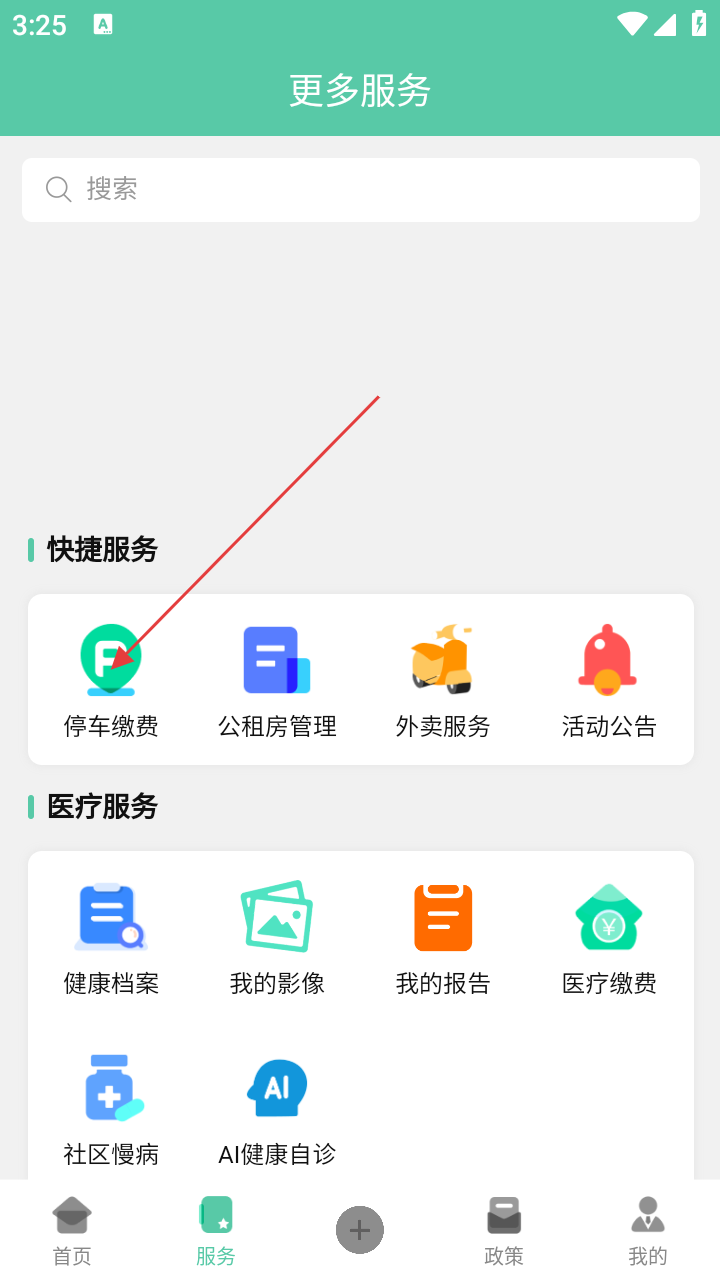Tap the plus button in bottom bar
This screenshot has height=1280, width=720.
(360, 1229)
